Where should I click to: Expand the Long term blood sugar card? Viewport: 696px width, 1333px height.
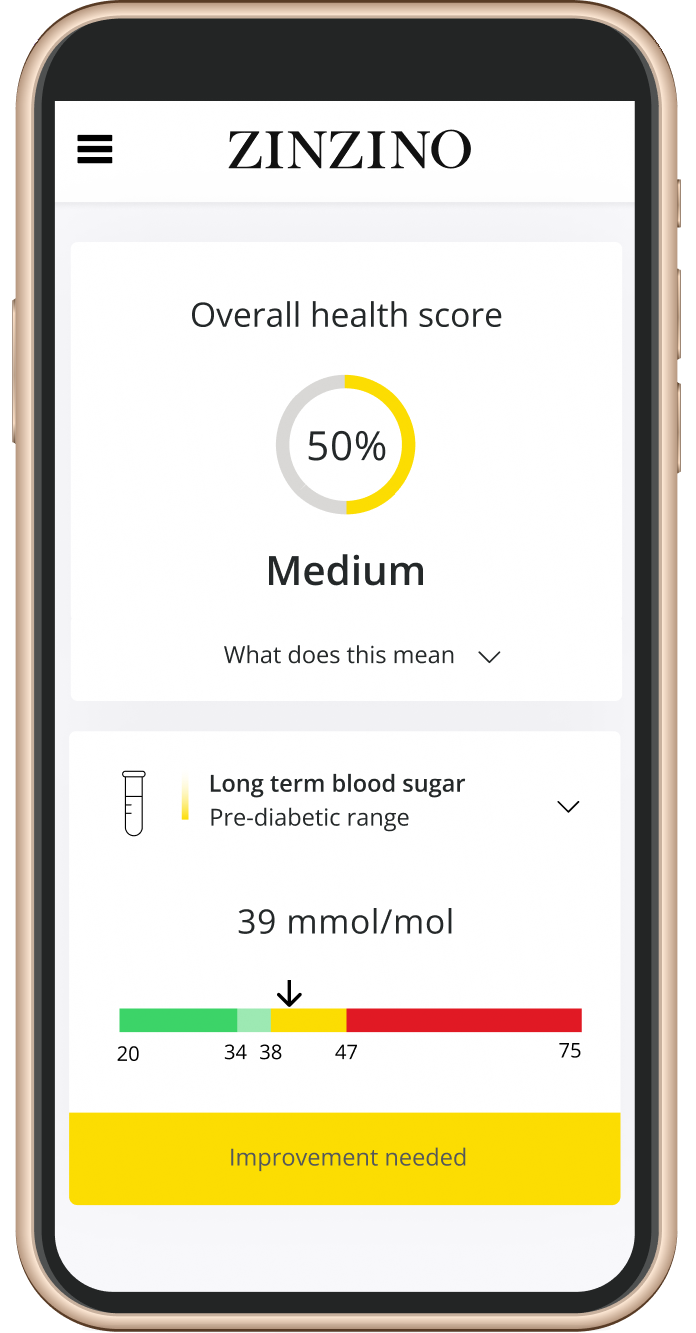tap(567, 806)
